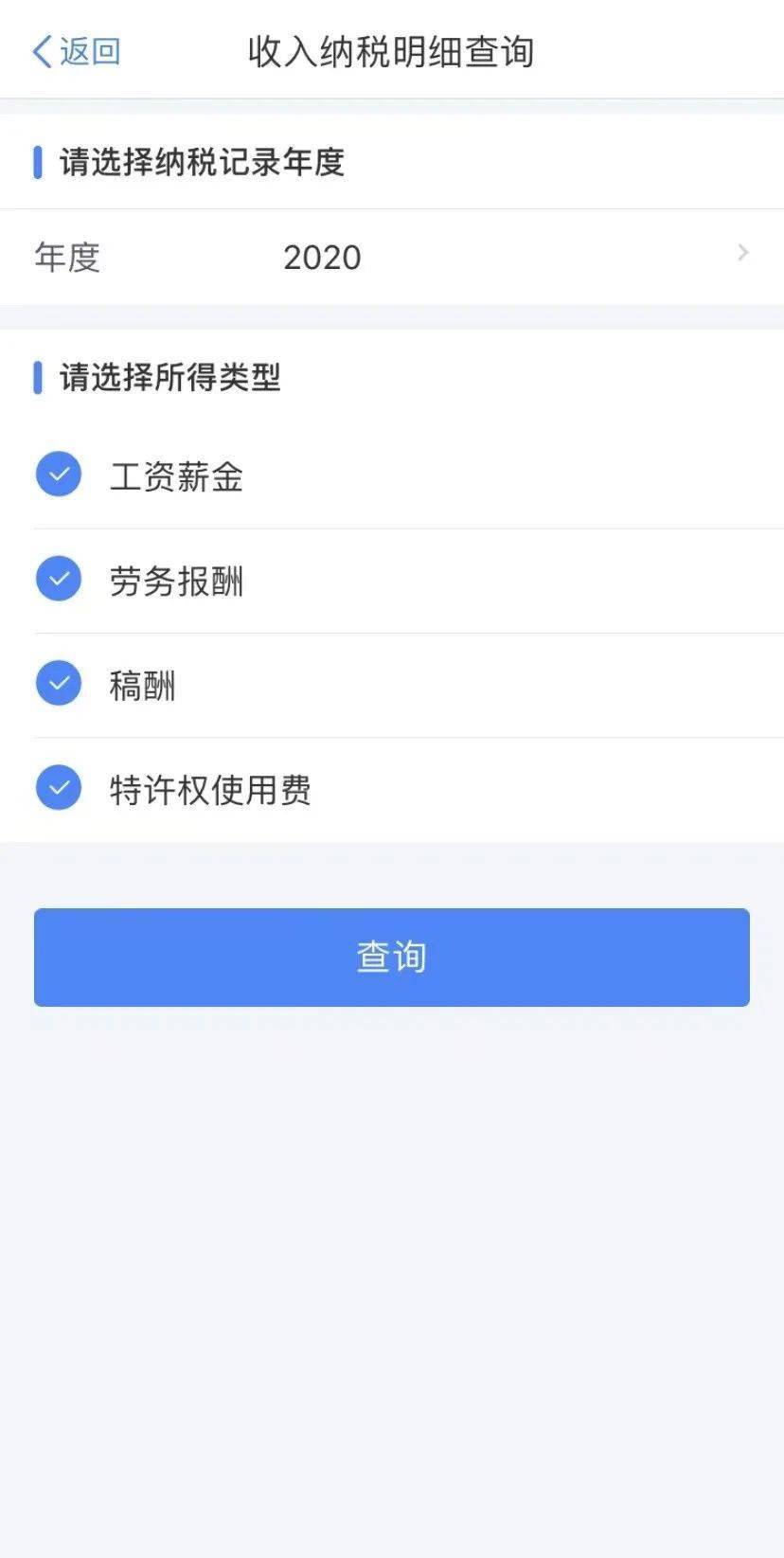The width and height of the screenshot is (784, 1558).
Task: Deselect the 劳务报酬 checkbox
Action: tap(59, 579)
